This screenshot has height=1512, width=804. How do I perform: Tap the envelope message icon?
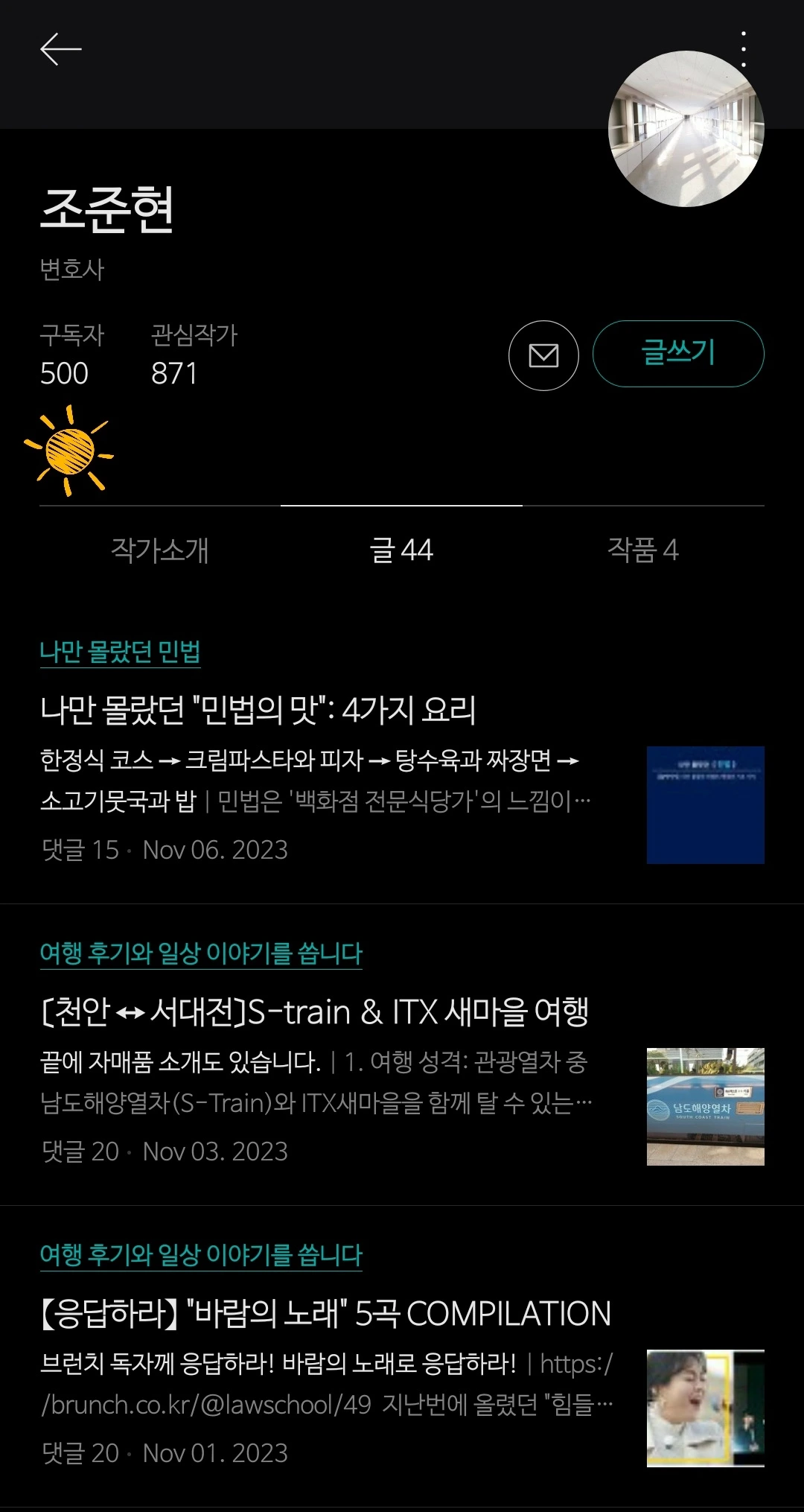click(x=543, y=355)
